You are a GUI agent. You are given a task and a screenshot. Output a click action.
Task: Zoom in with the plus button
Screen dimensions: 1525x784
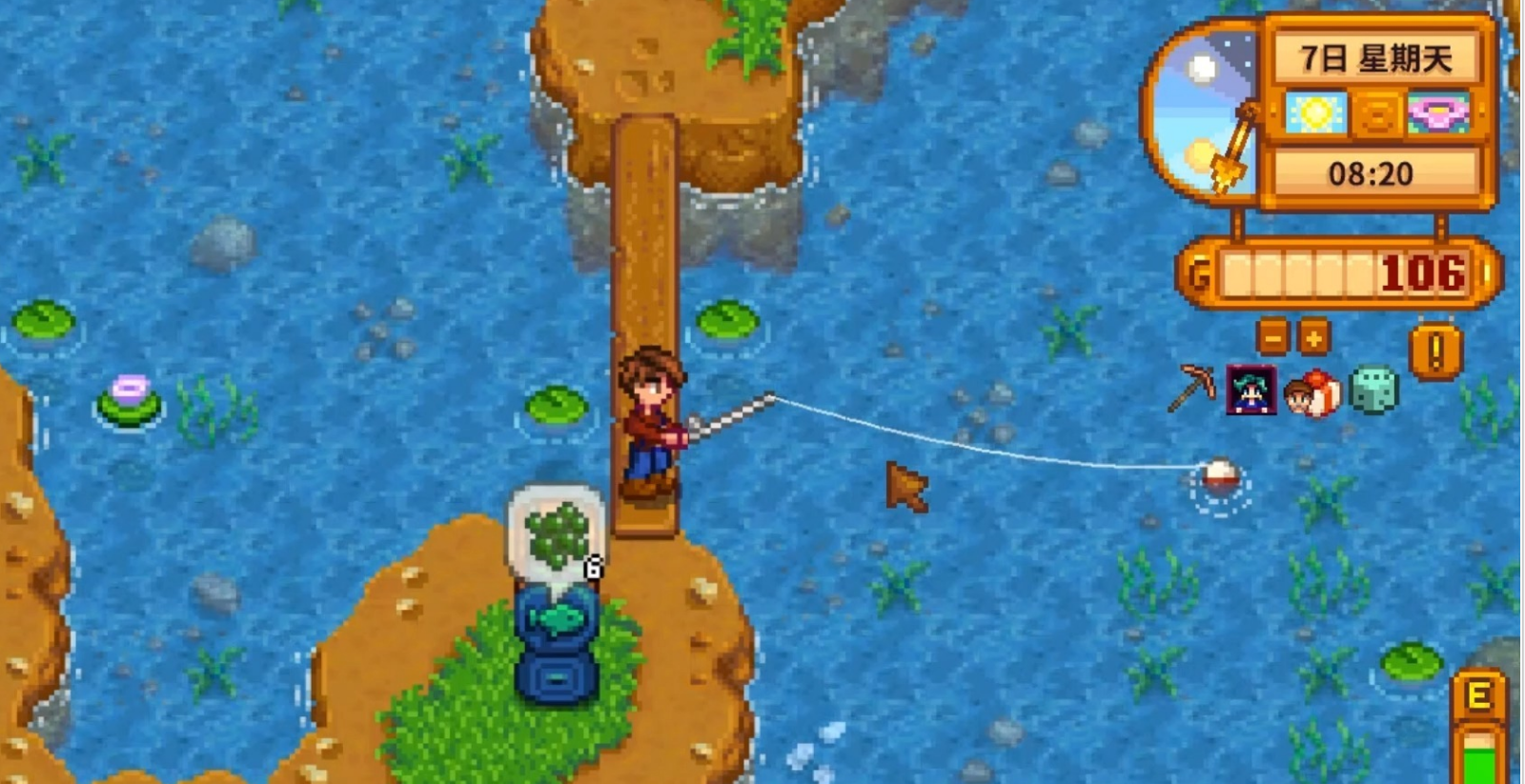click(1313, 337)
